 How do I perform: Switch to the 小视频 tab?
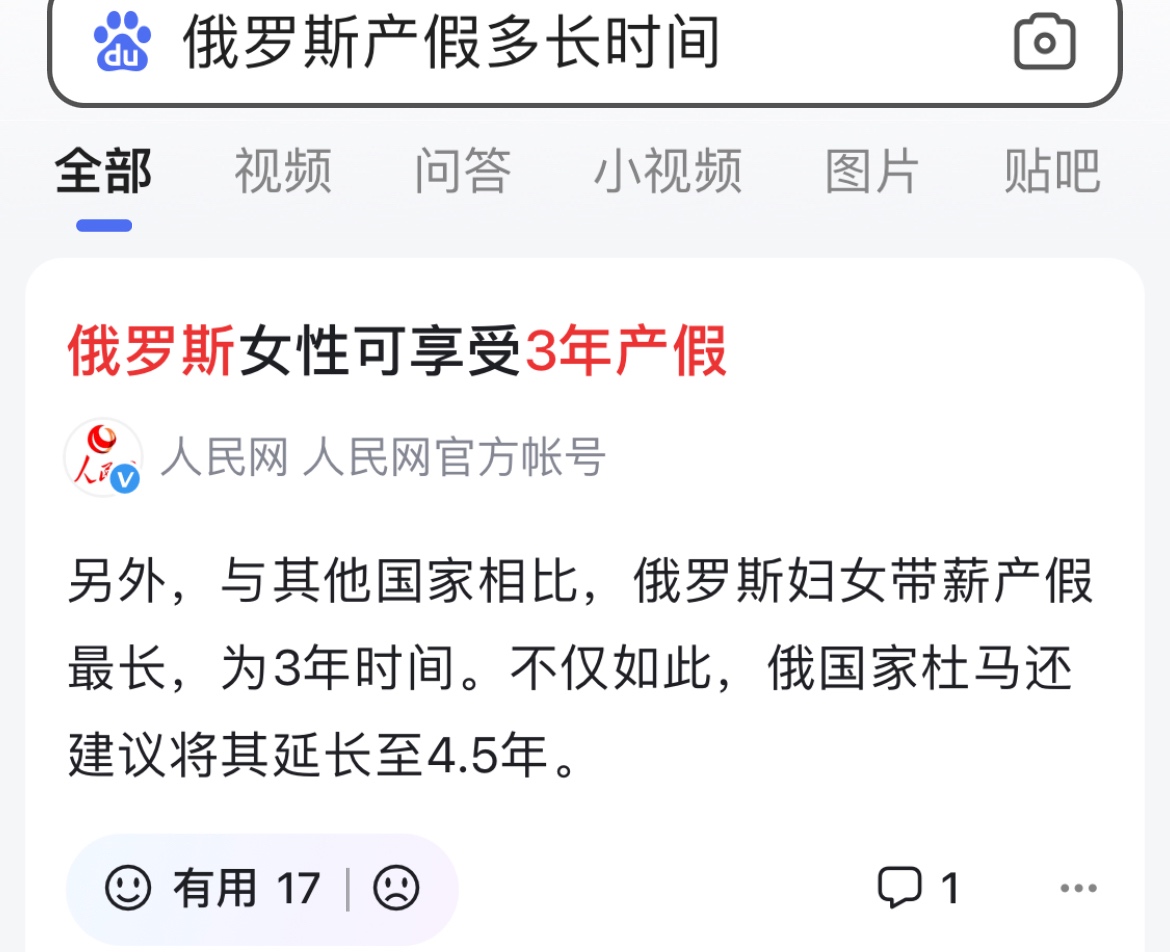667,171
